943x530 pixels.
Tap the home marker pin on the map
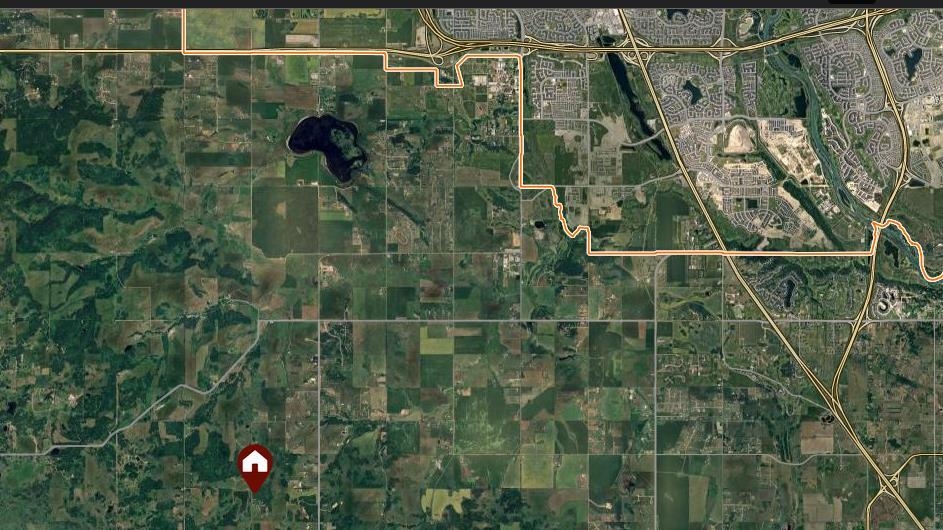[256, 464]
